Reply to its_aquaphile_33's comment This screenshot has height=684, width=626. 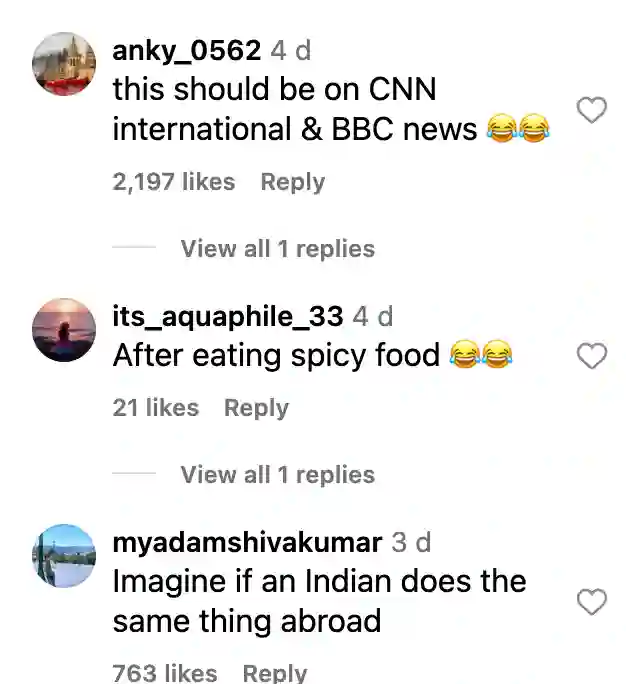pyautogui.click(x=256, y=408)
